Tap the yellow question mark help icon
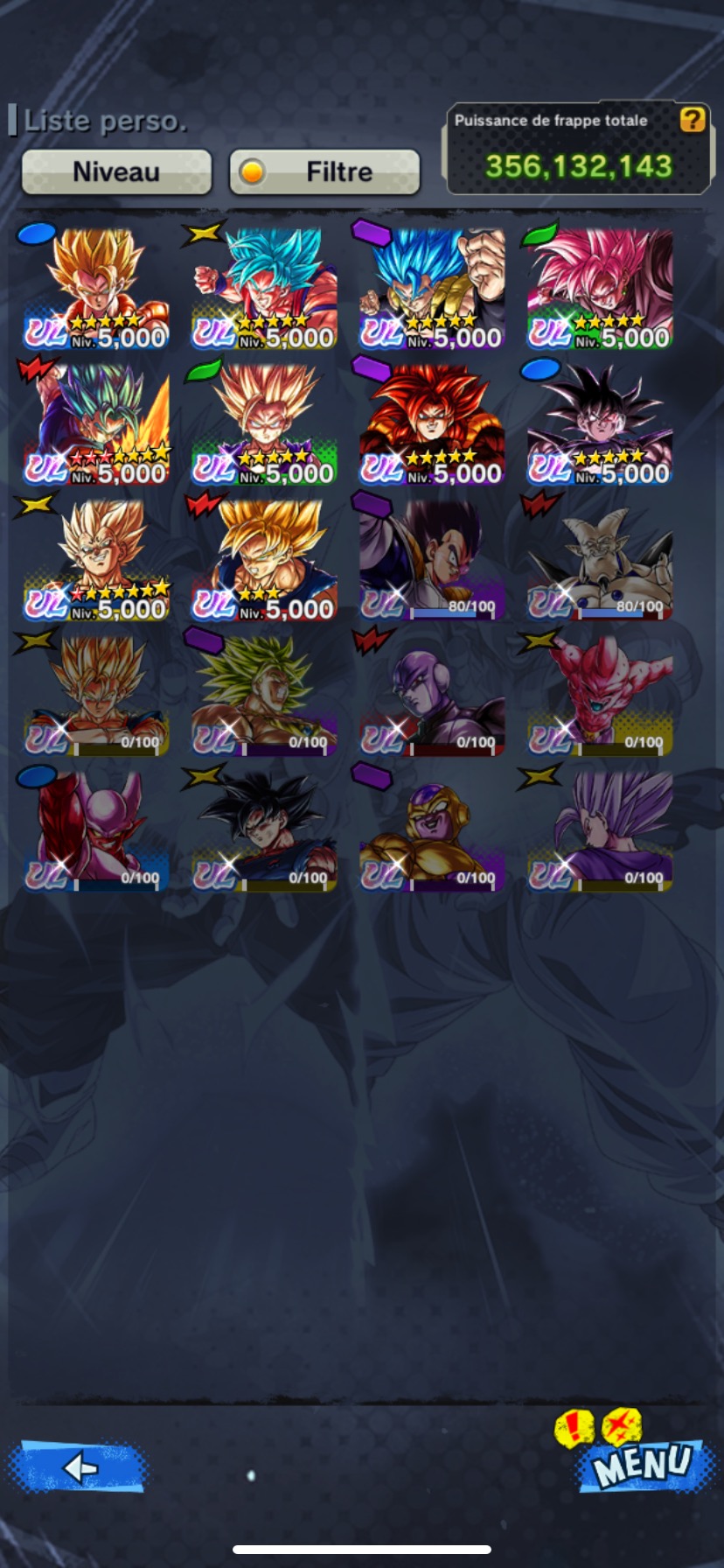 (692, 120)
